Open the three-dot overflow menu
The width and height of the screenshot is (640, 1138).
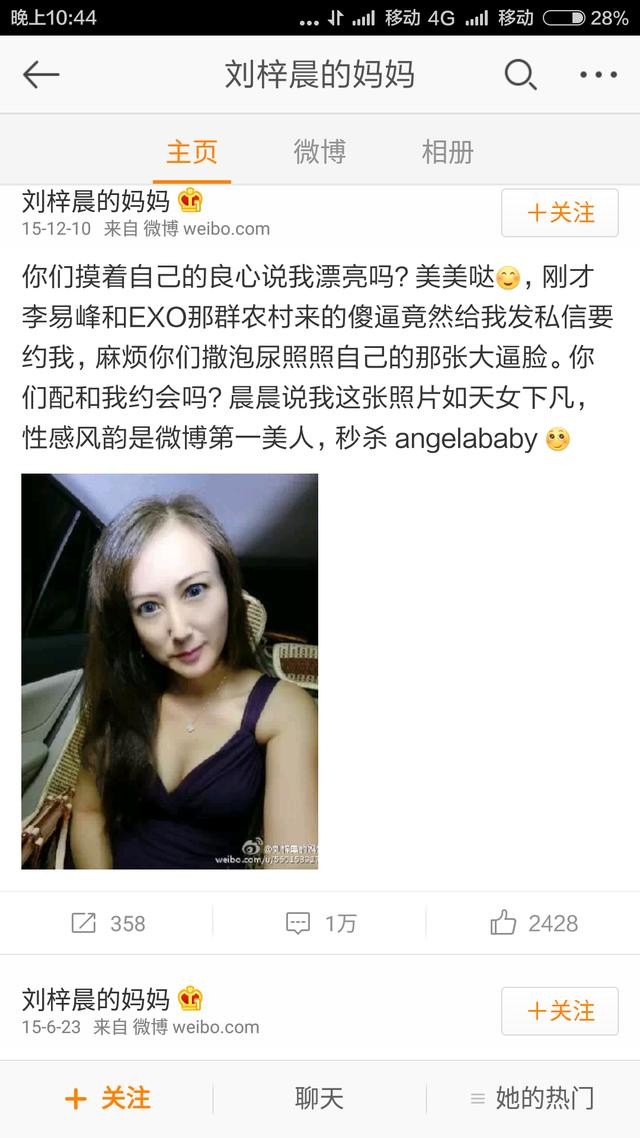[598, 74]
